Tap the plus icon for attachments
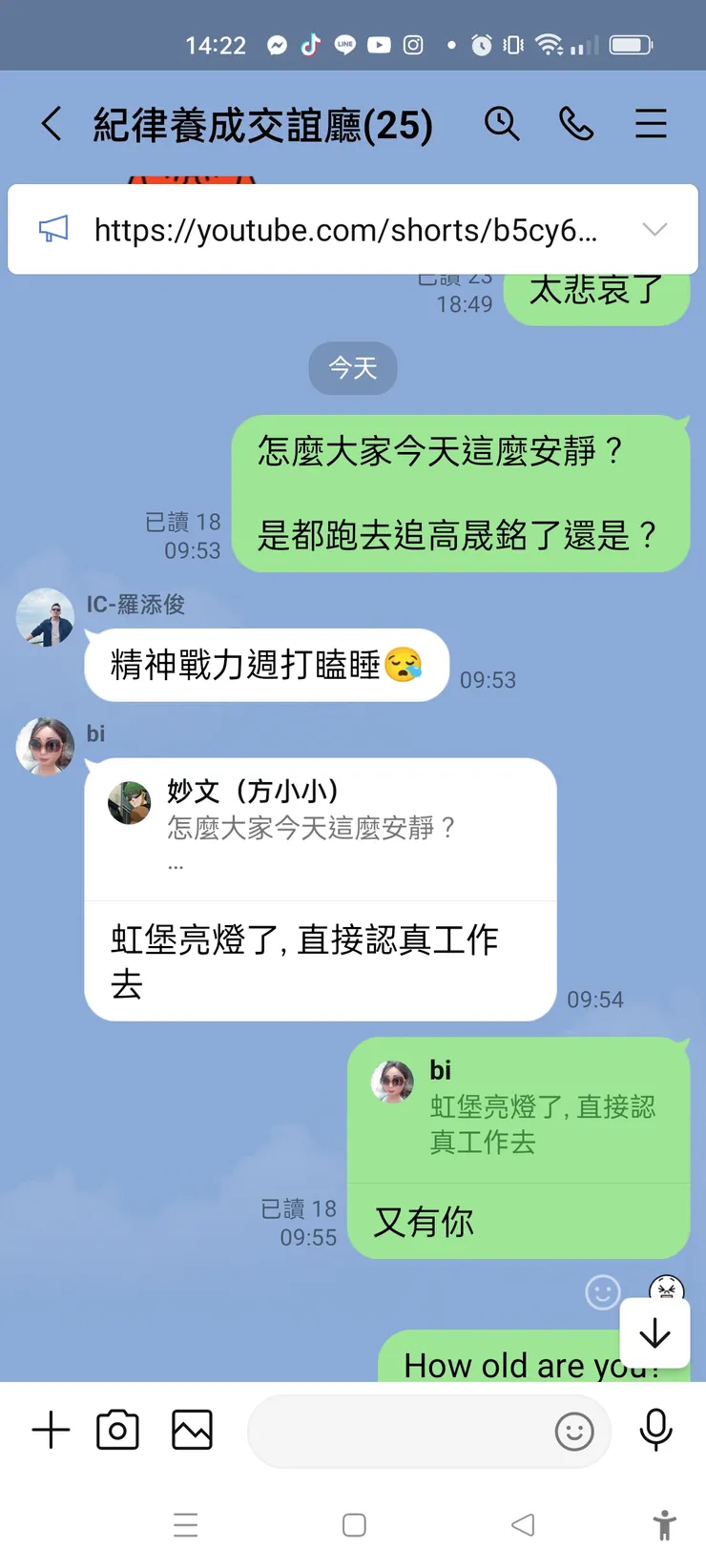The image size is (706, 1568). pos(51,1429)
